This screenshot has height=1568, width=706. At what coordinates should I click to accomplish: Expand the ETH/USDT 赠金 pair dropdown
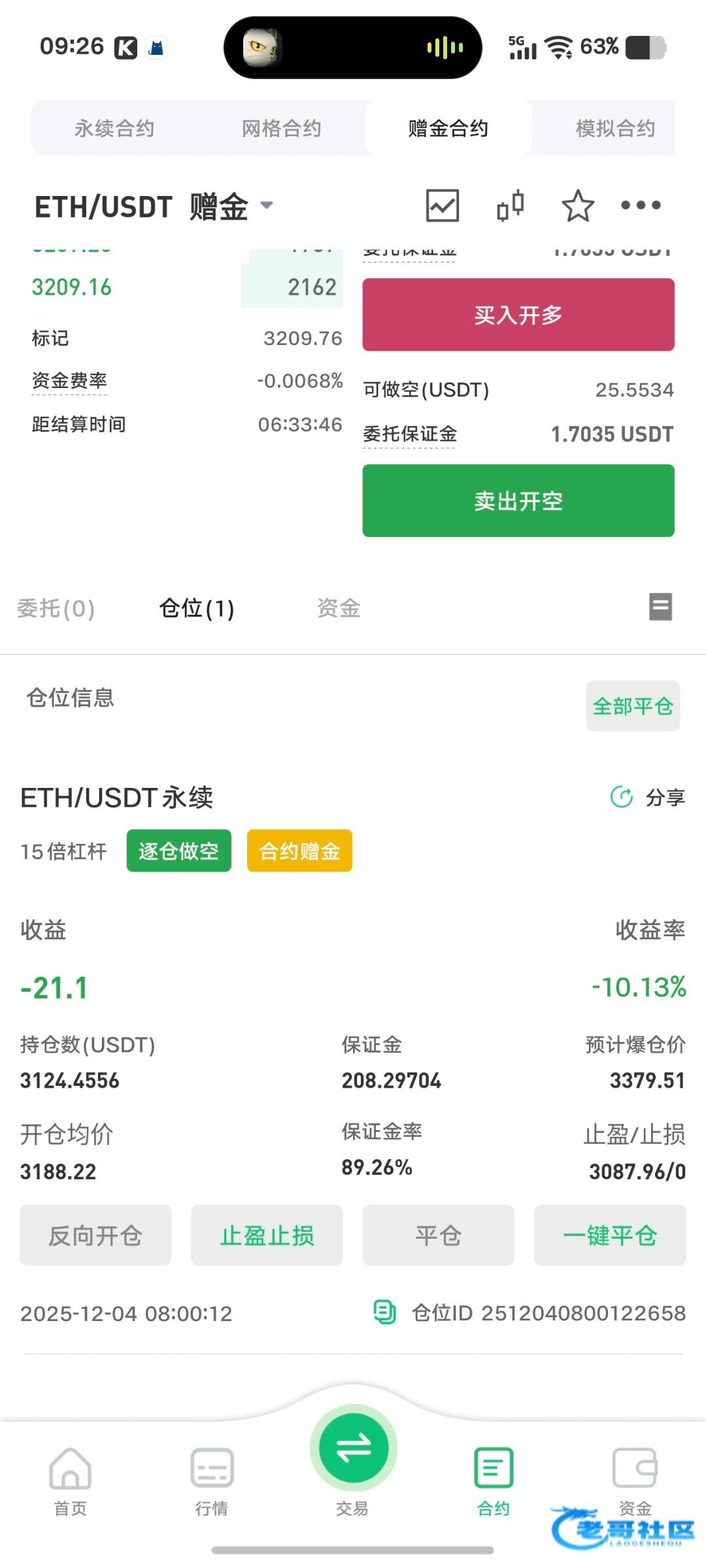[266, 206]
